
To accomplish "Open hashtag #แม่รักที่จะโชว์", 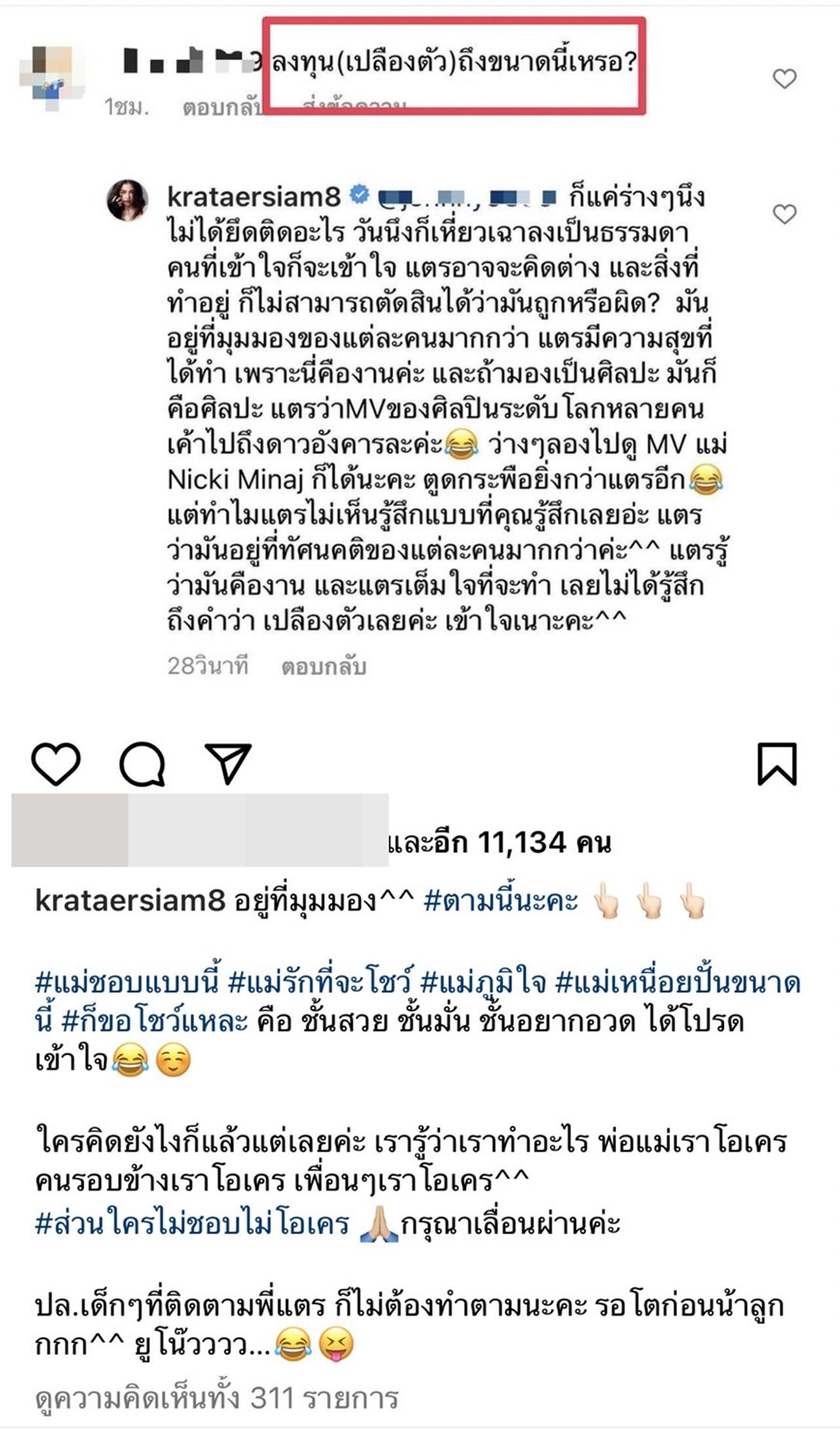I will pyautogui.click(x=320, y=982).
